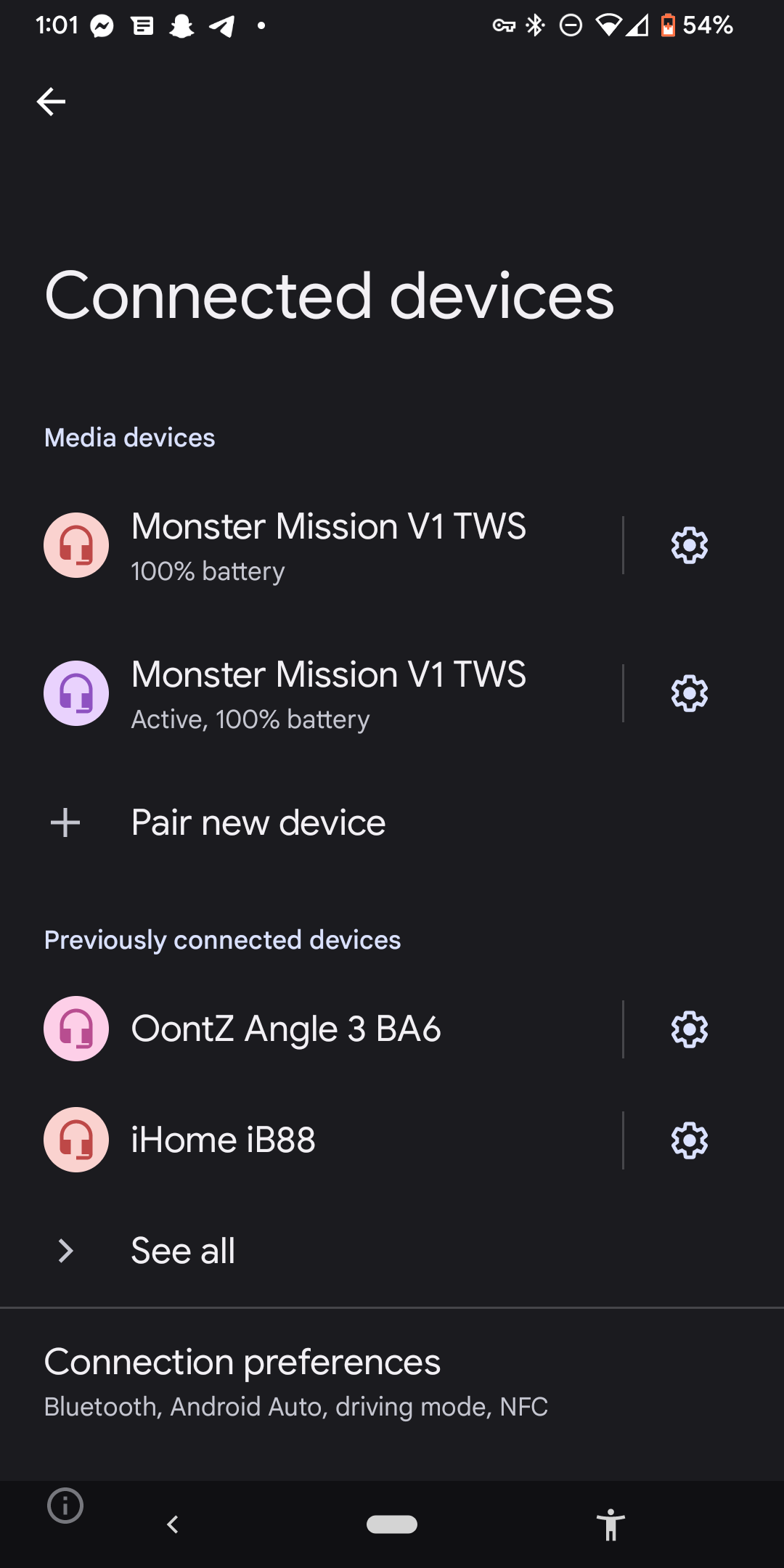Screen dimensions: 784x1568
Task: Open the gear icon next to OontZ Angle 3 BA6
Action: tap(689, 1029)
